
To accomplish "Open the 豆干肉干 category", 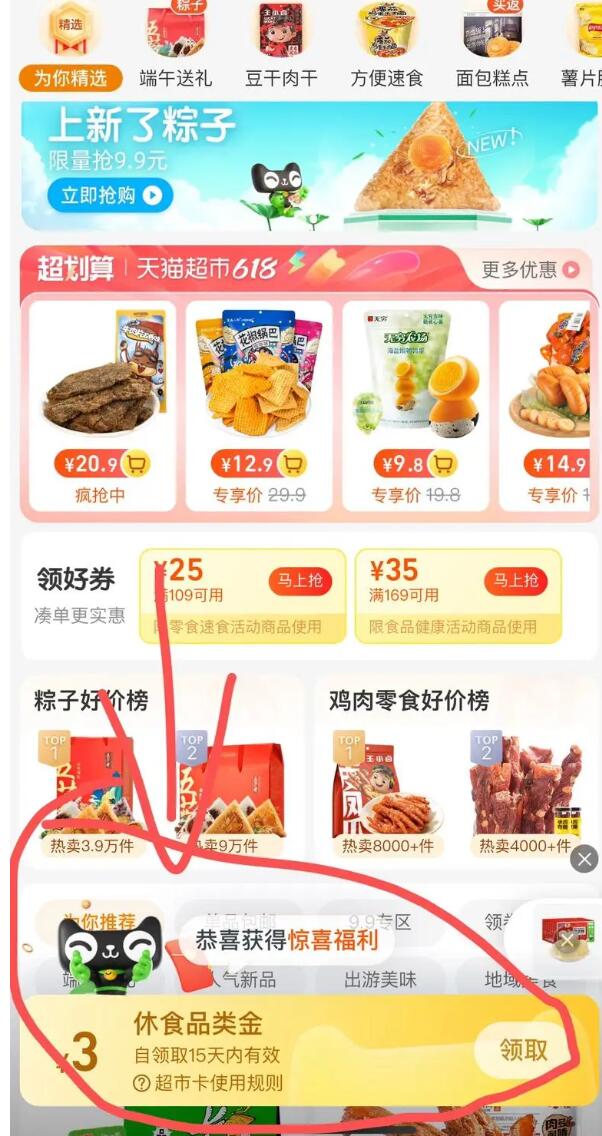I will (281, 78).
